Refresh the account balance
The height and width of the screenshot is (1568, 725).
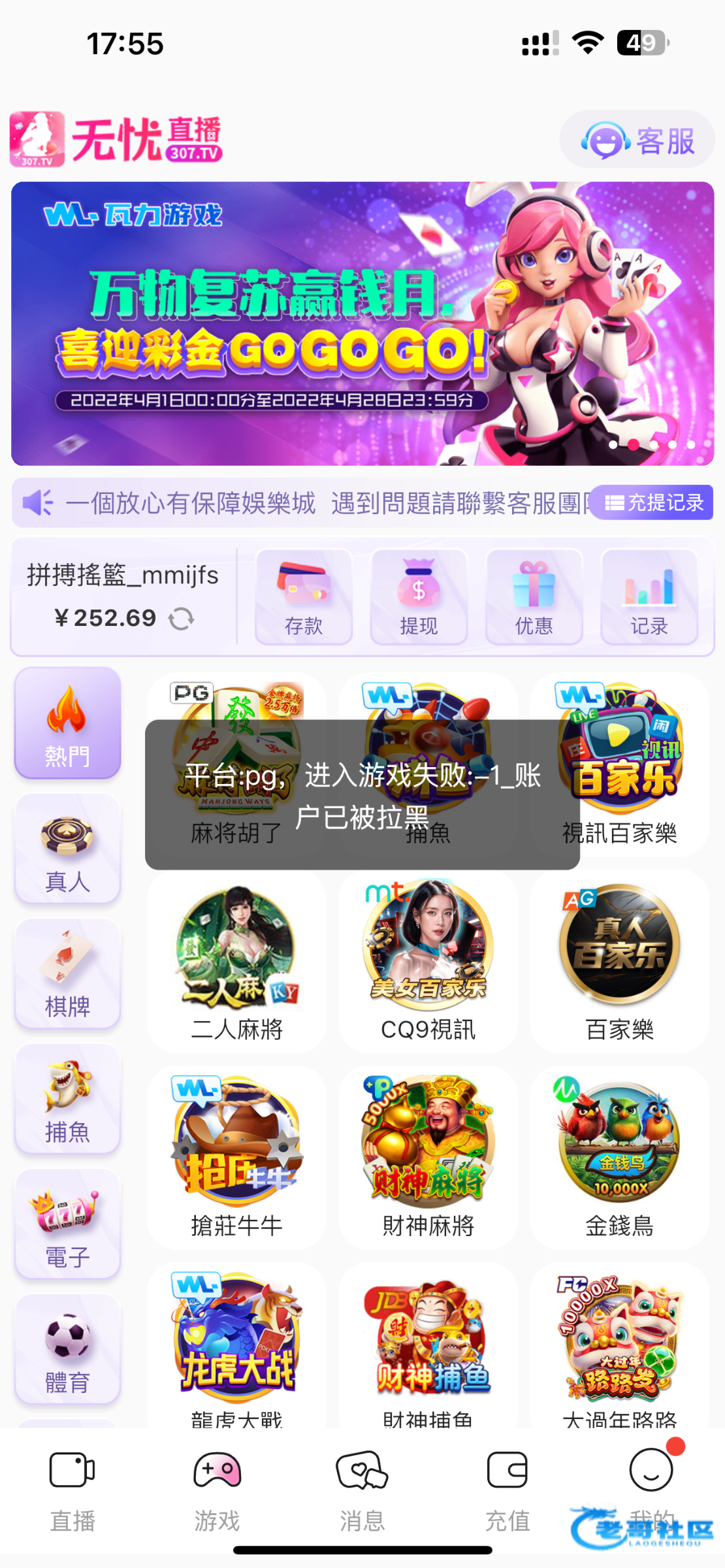pos(181,618)
